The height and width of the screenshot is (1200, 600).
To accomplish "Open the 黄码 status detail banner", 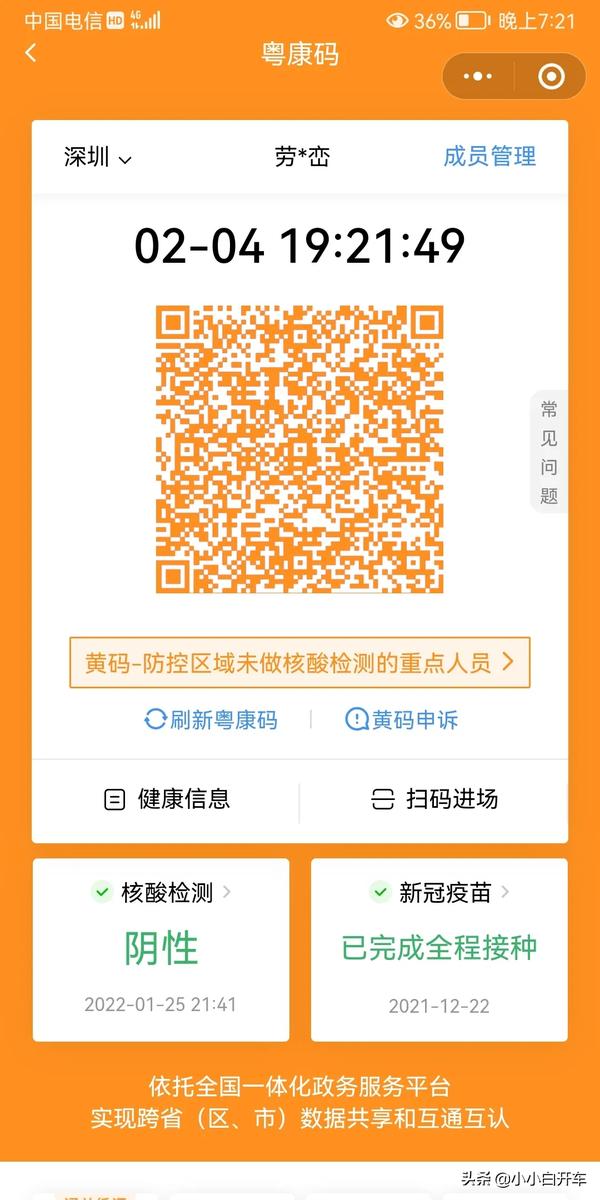I will pyautogui.click(x=300, y=662).
